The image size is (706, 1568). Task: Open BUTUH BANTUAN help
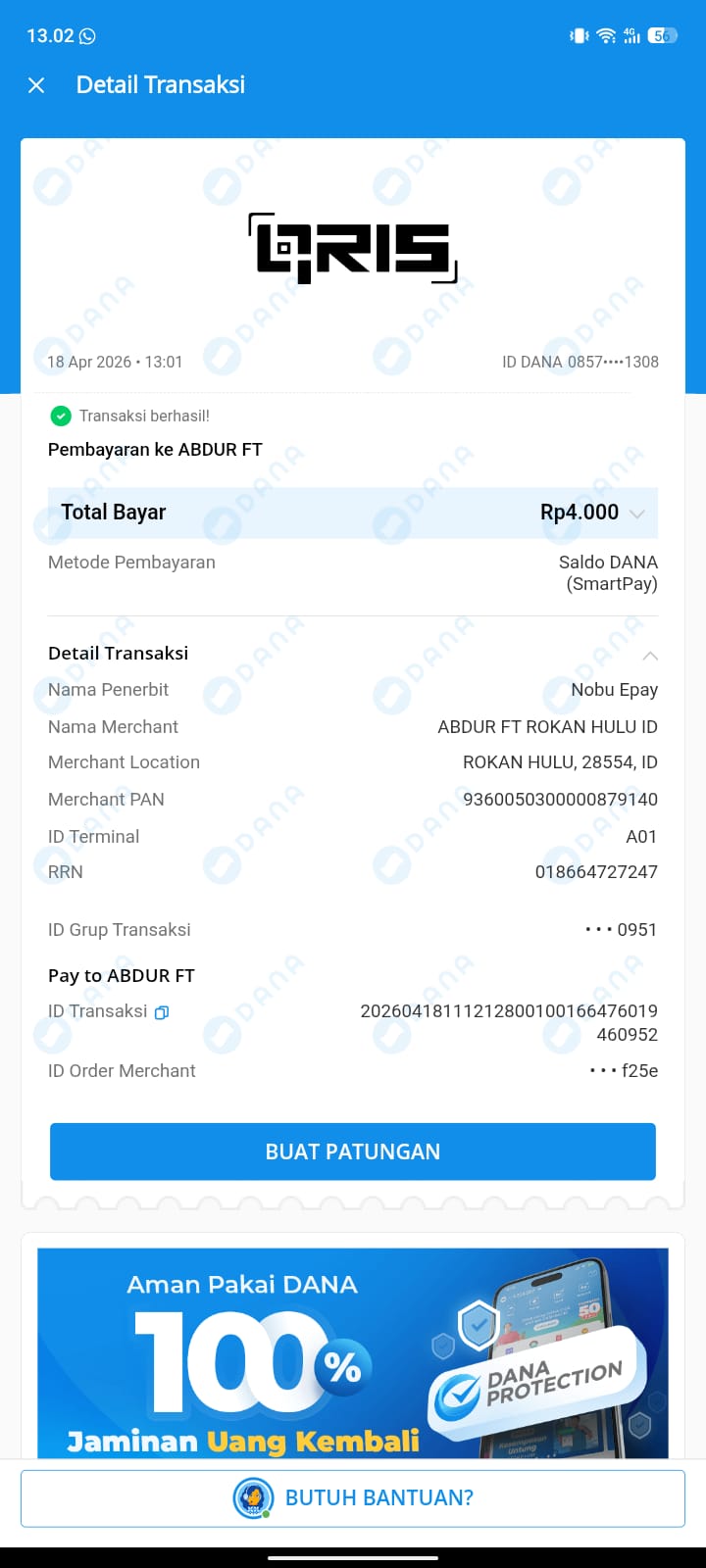point(353,1498)
